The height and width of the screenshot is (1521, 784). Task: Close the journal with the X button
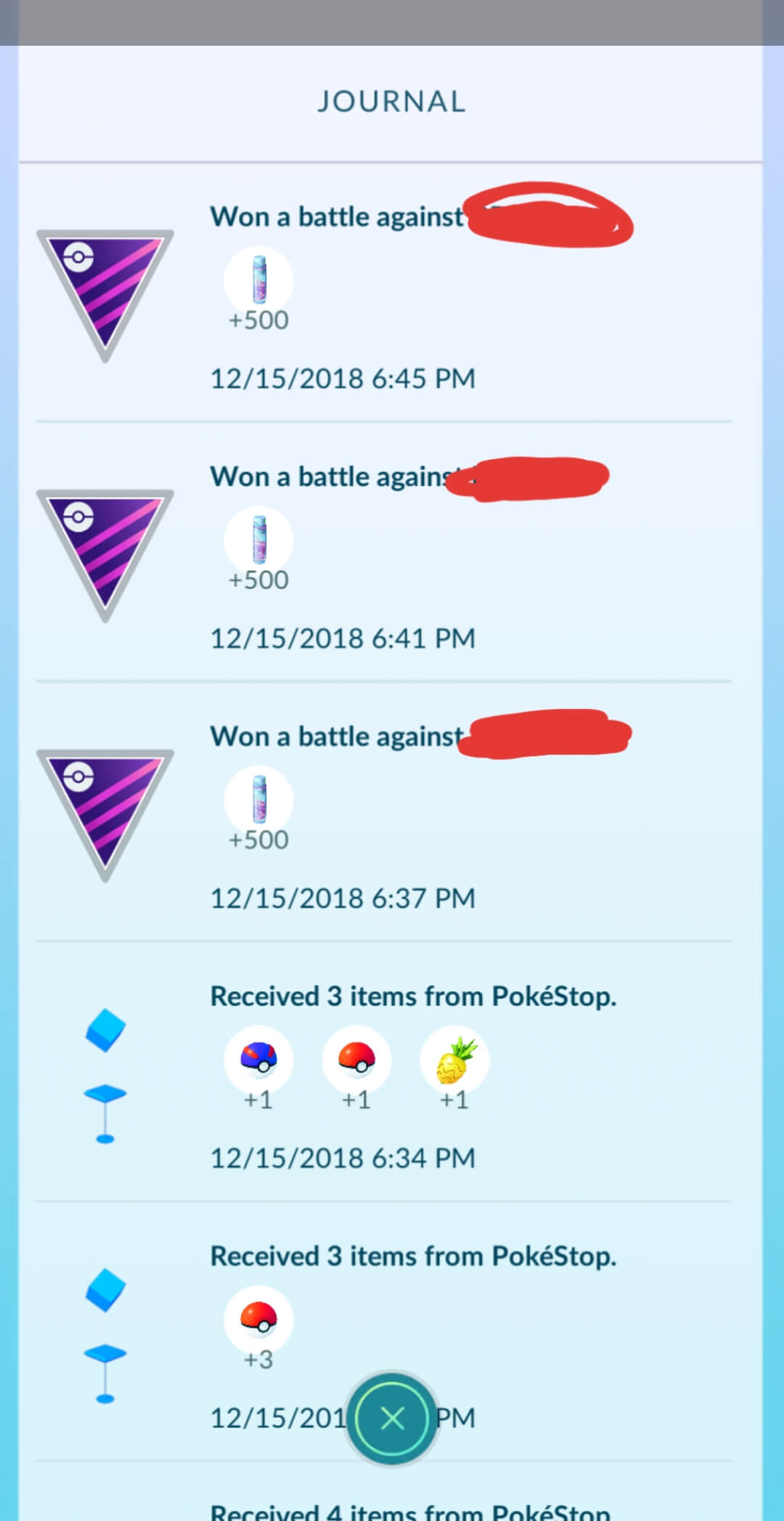tap(392, 1418)
